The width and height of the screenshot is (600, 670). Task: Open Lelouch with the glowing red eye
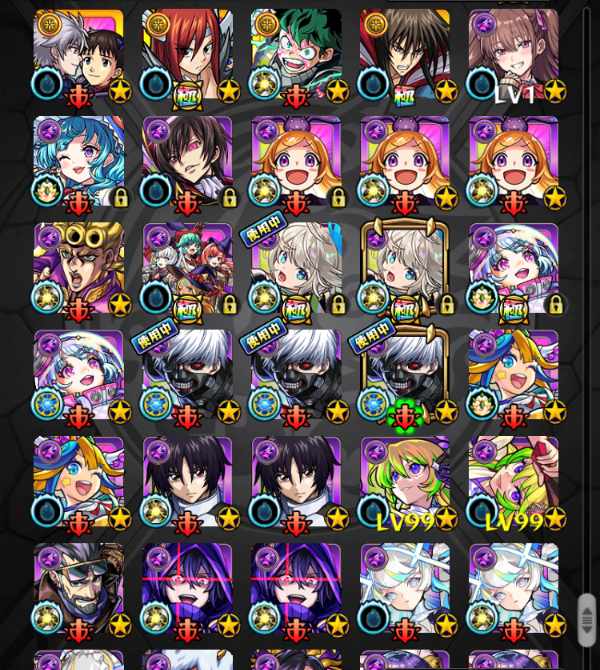pyautogui.click(x=187, y=162)
